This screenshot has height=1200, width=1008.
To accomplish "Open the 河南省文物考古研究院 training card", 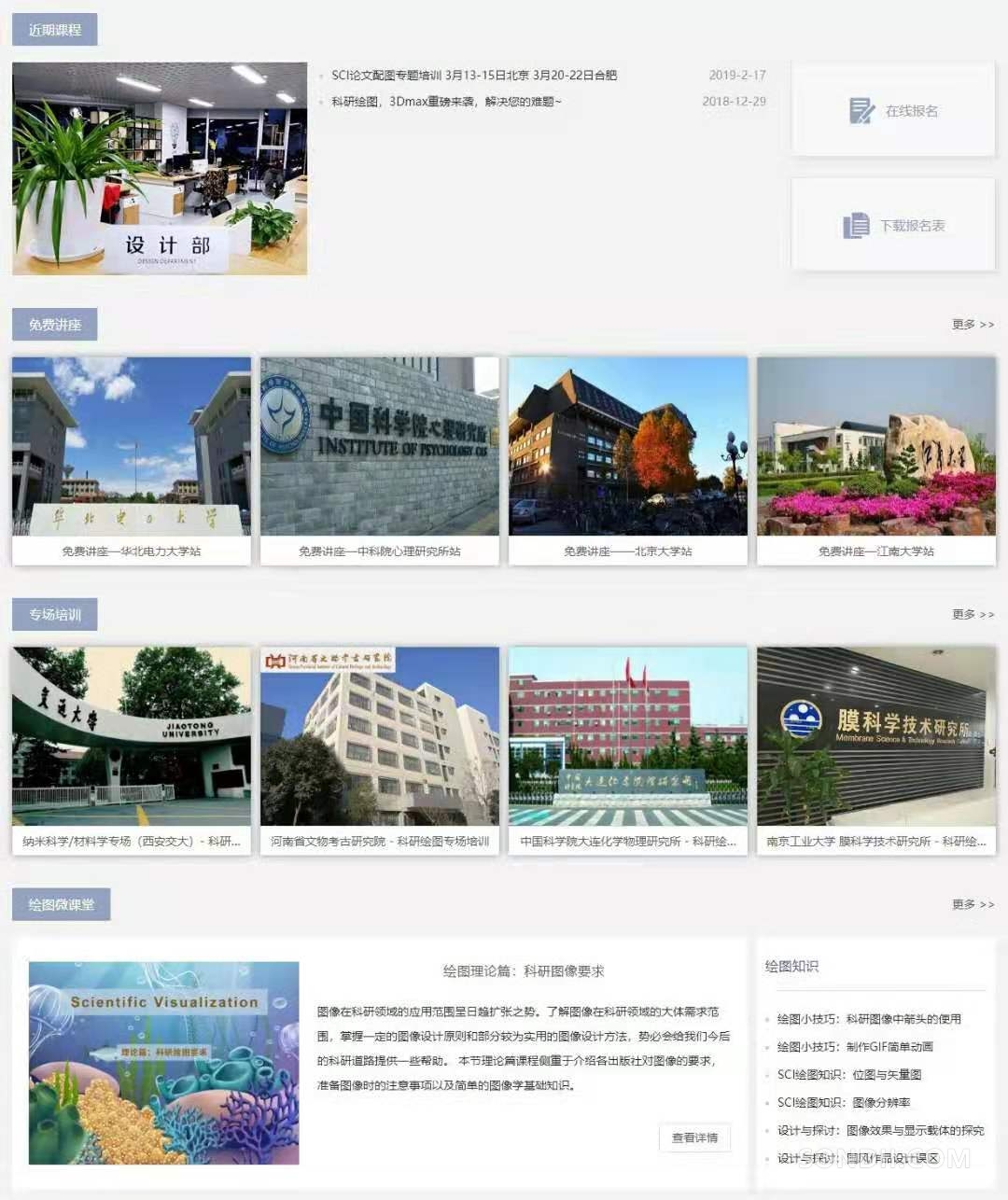I will pos(380,750).
